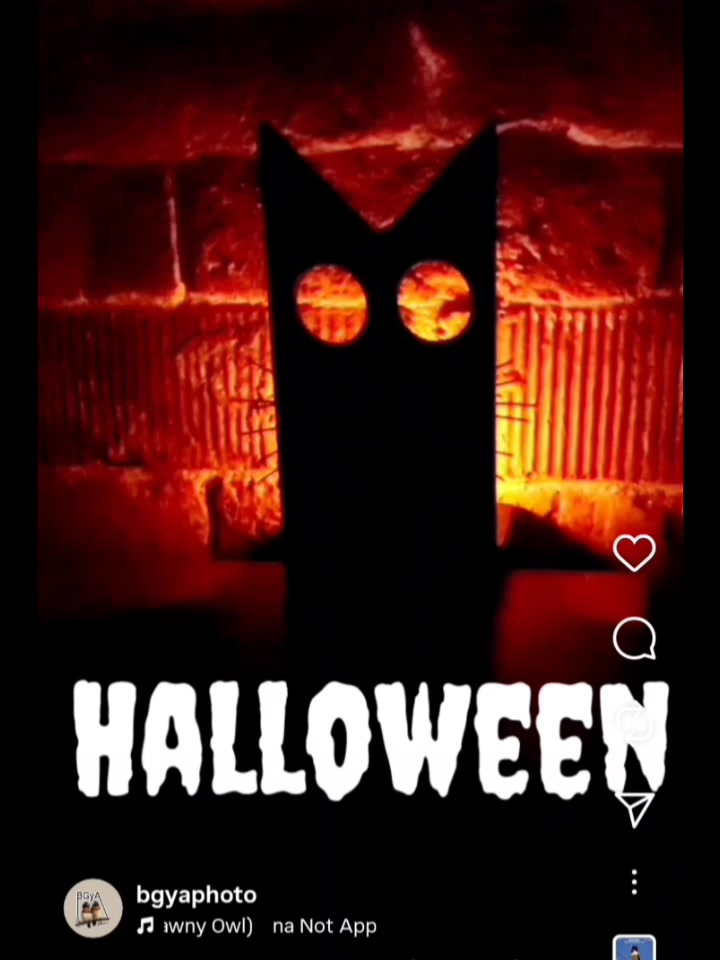Open the bgyaphoto username link
Image resolution: width=720 pixels, height=960 pixels.
click(196, 894)
